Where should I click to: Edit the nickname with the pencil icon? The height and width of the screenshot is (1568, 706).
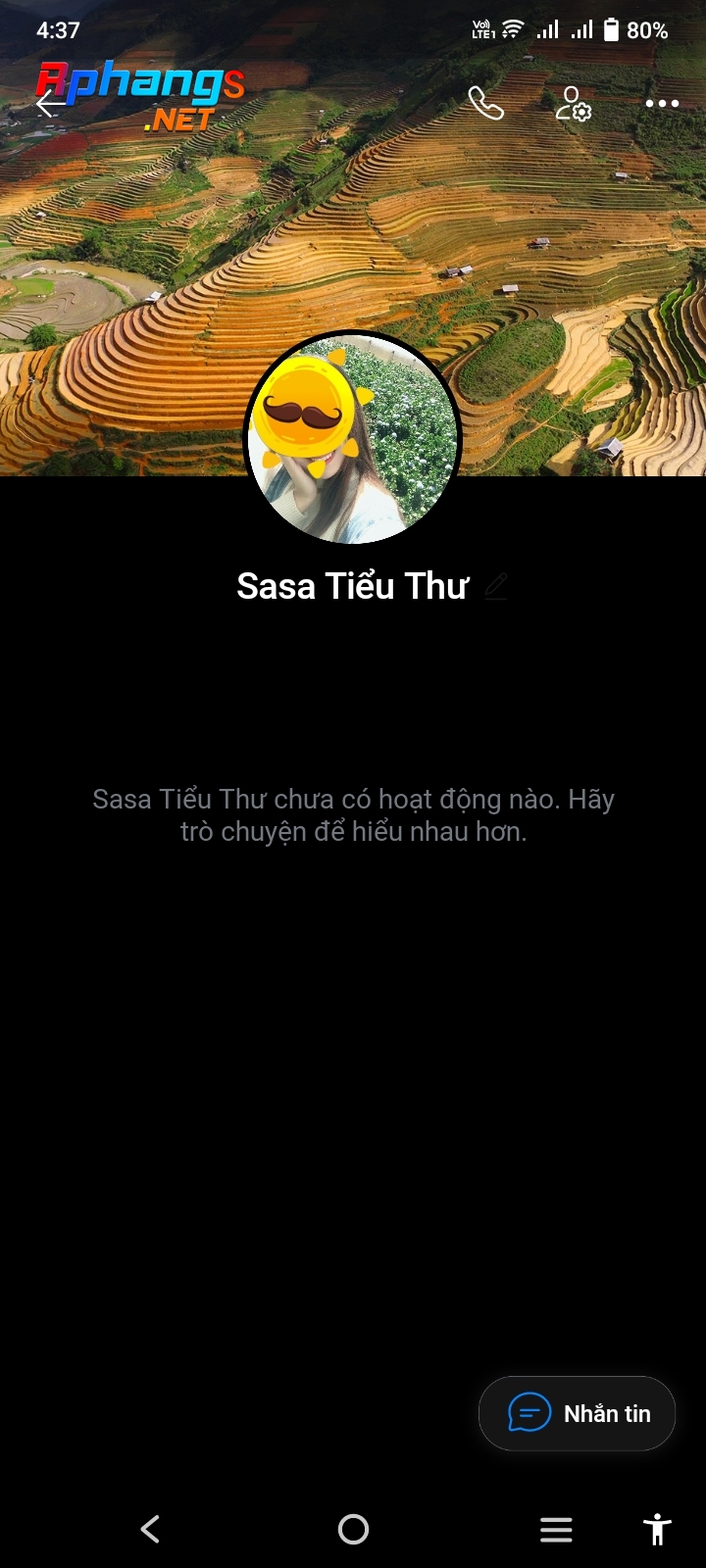click(496, 586)
